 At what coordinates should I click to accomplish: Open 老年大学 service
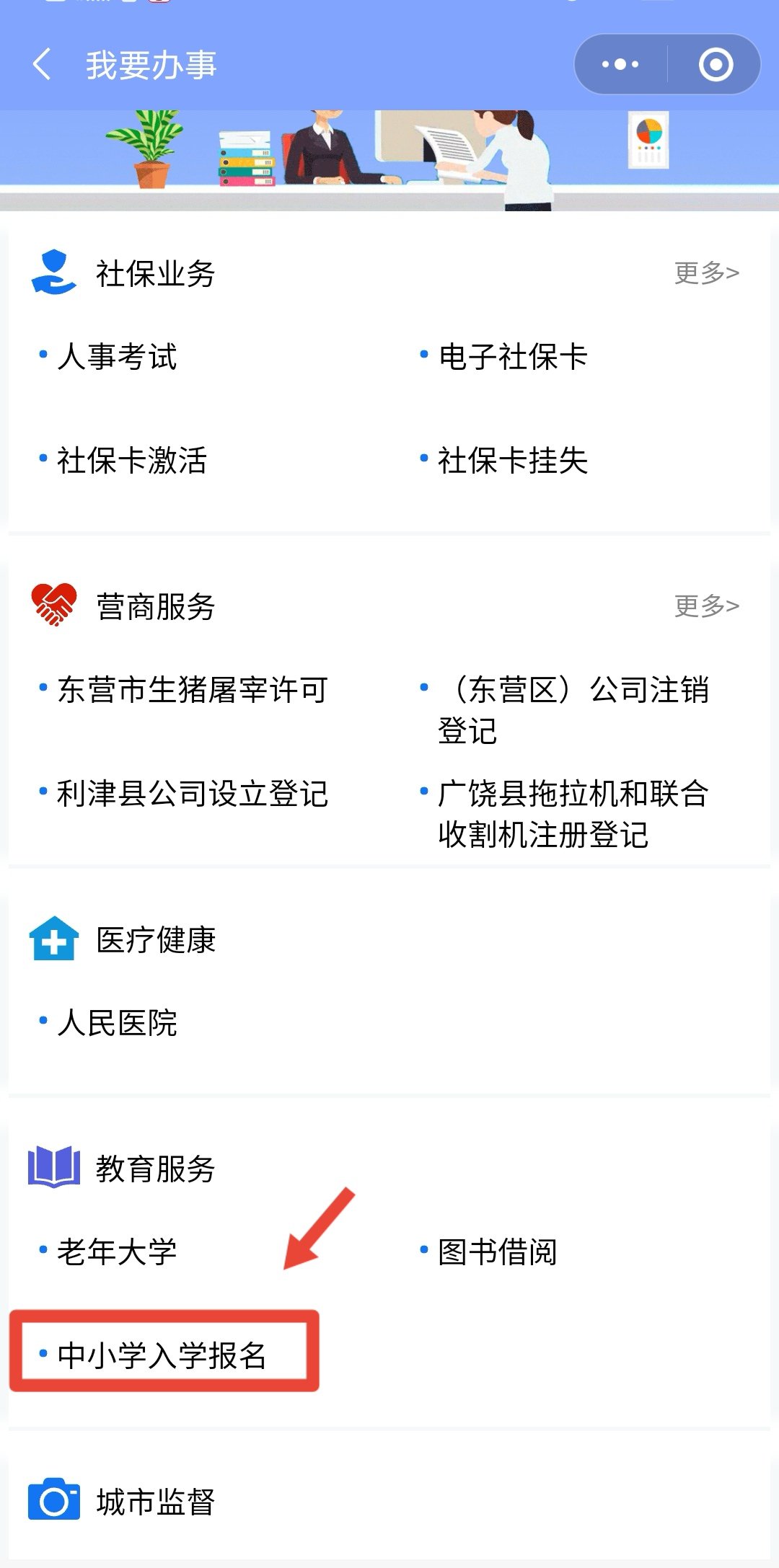(118, 1252)
